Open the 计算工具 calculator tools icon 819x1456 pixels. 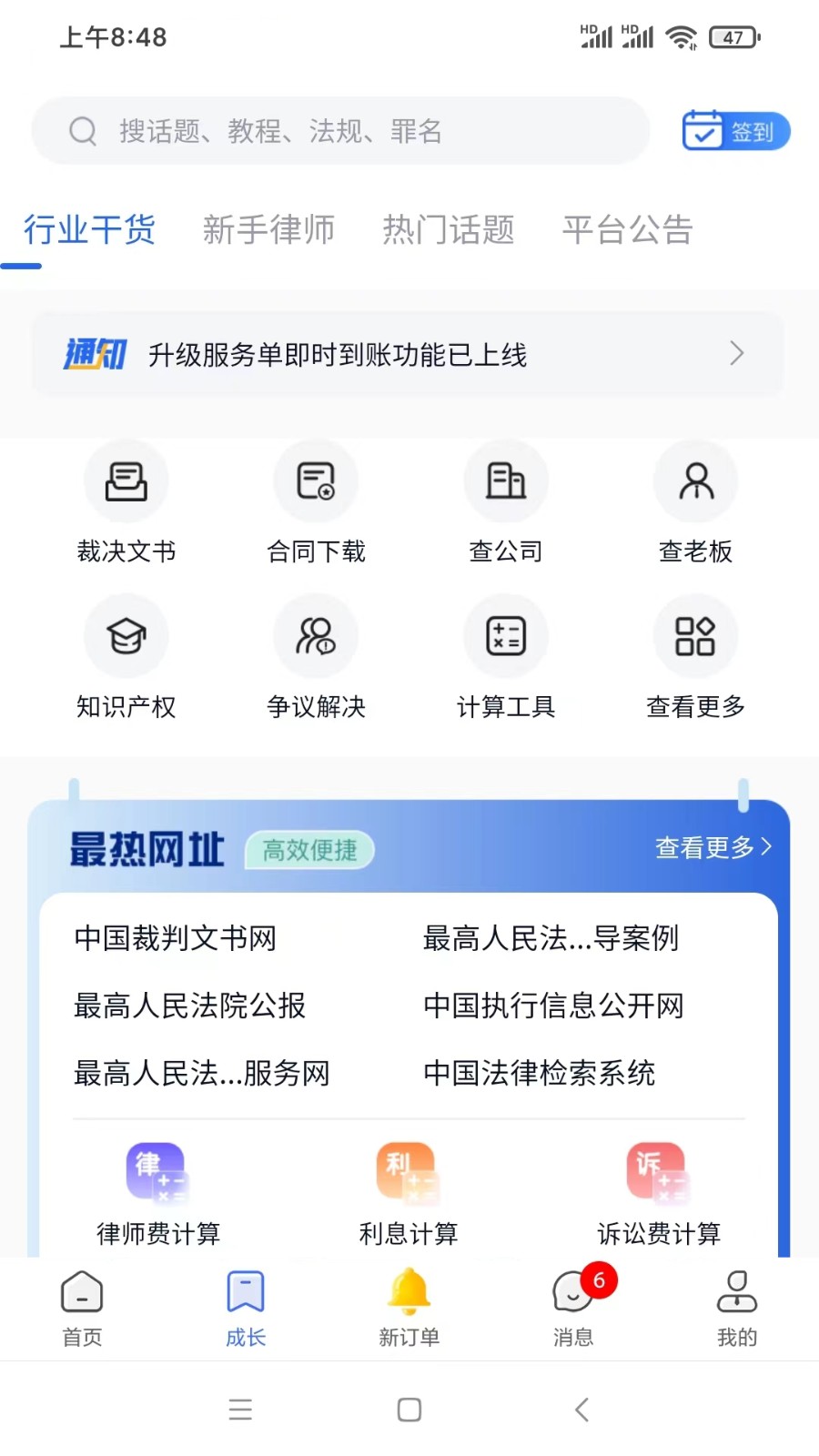pyautogui.click(x=505, y=660)
